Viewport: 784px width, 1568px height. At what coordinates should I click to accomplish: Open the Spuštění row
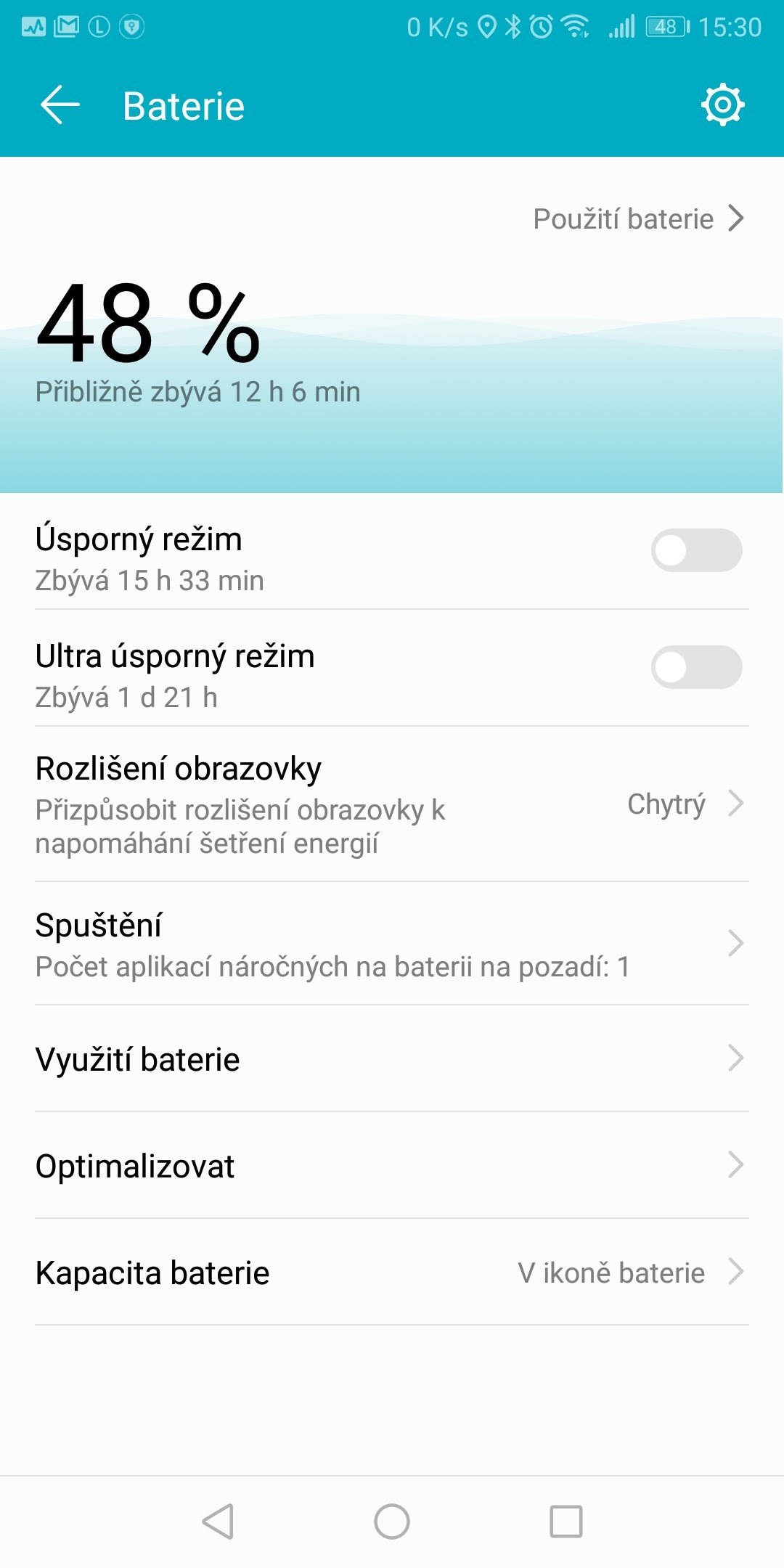[392, 944]
